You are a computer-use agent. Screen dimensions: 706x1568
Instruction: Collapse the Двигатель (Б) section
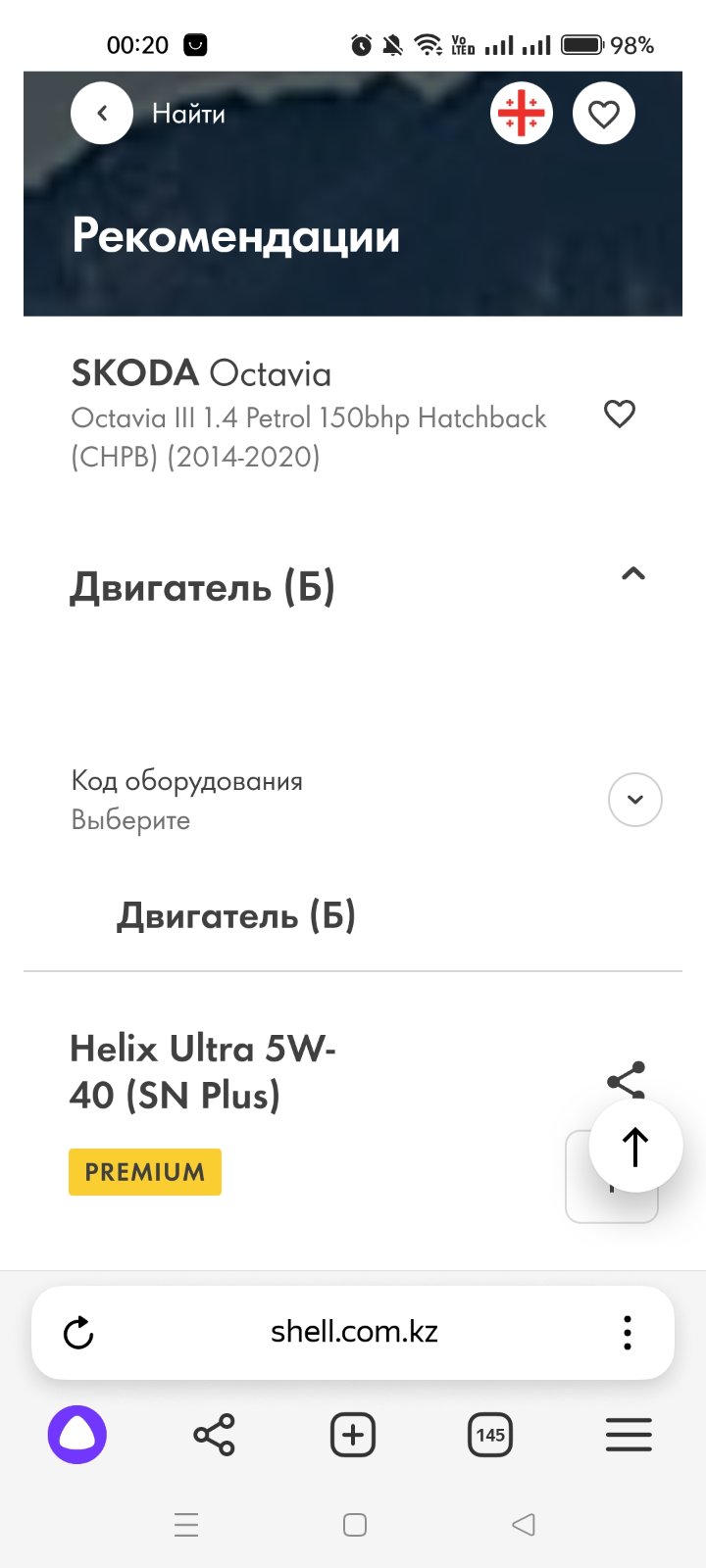point(633,574)
